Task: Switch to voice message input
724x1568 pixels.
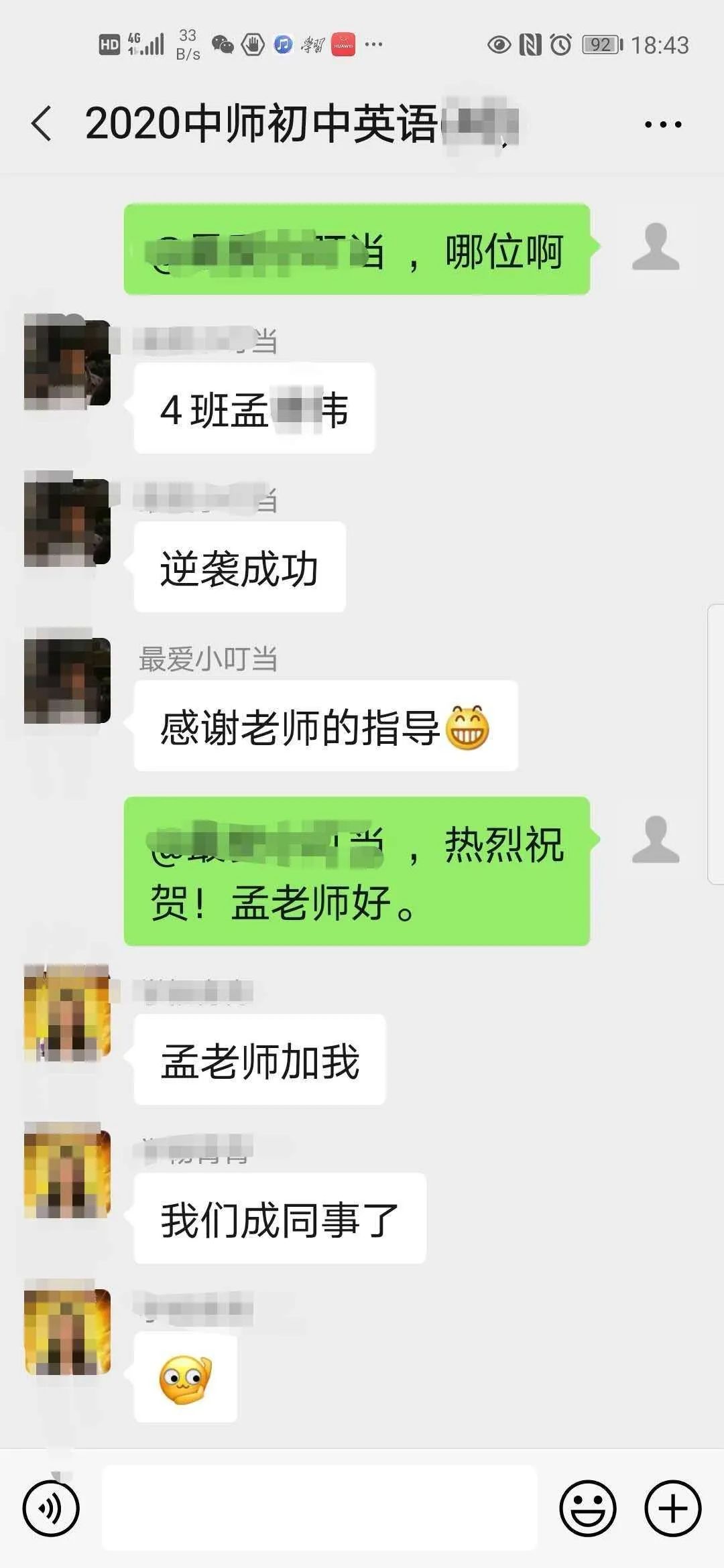Action: [x=51, y=1508]
